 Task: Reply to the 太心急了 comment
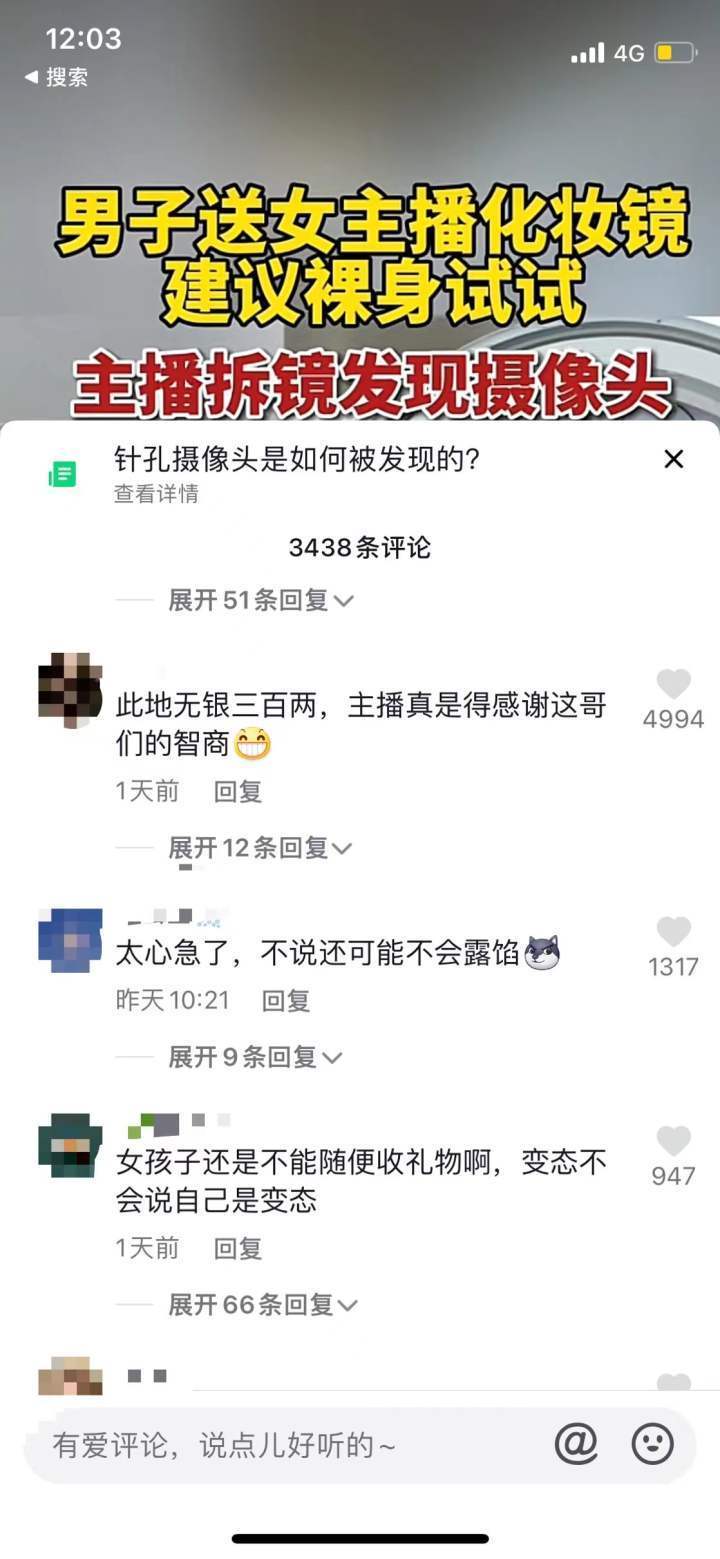coord(286,1000)
